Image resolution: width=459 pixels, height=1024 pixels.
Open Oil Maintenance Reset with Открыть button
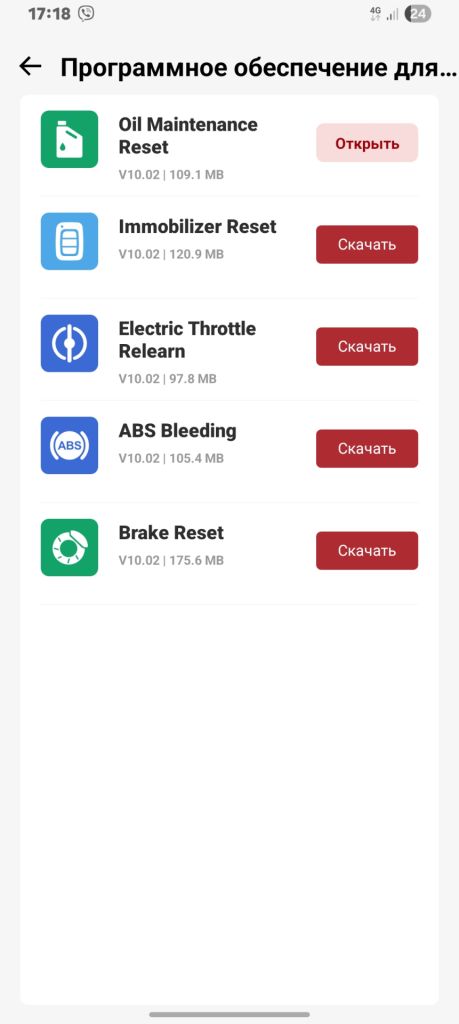[367, 142]
